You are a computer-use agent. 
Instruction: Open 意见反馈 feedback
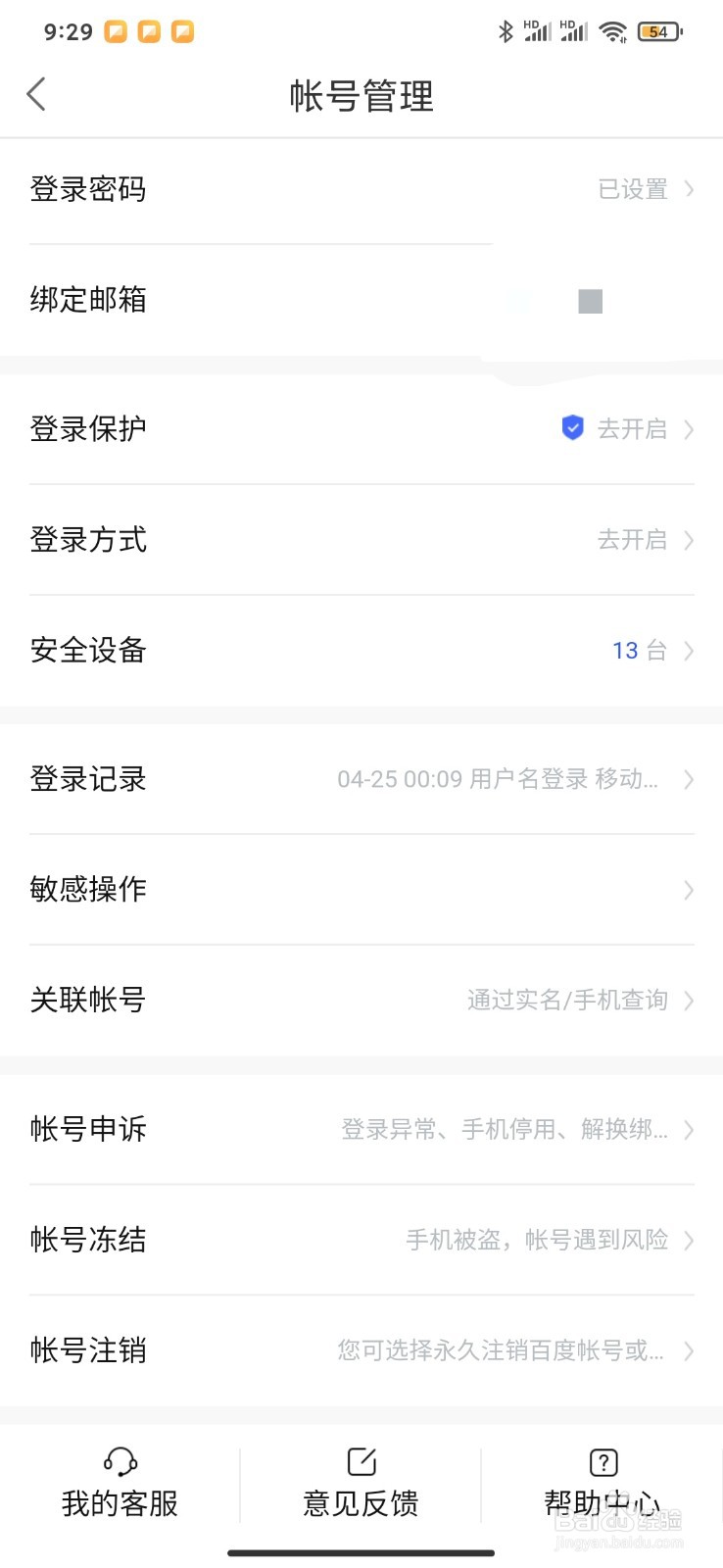click(361, 1484)
